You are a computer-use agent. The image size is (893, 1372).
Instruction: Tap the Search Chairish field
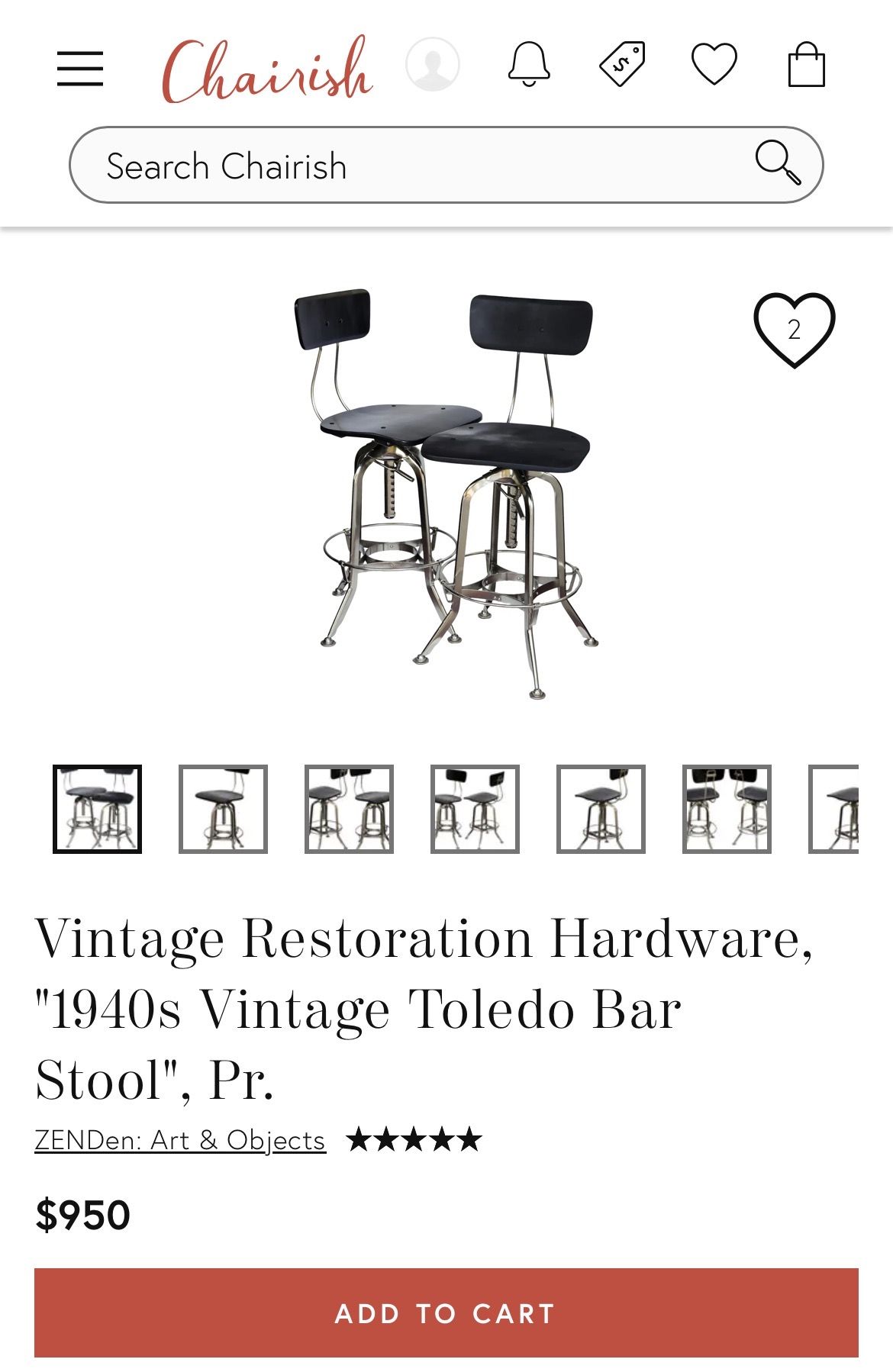(x=412, y=166)
